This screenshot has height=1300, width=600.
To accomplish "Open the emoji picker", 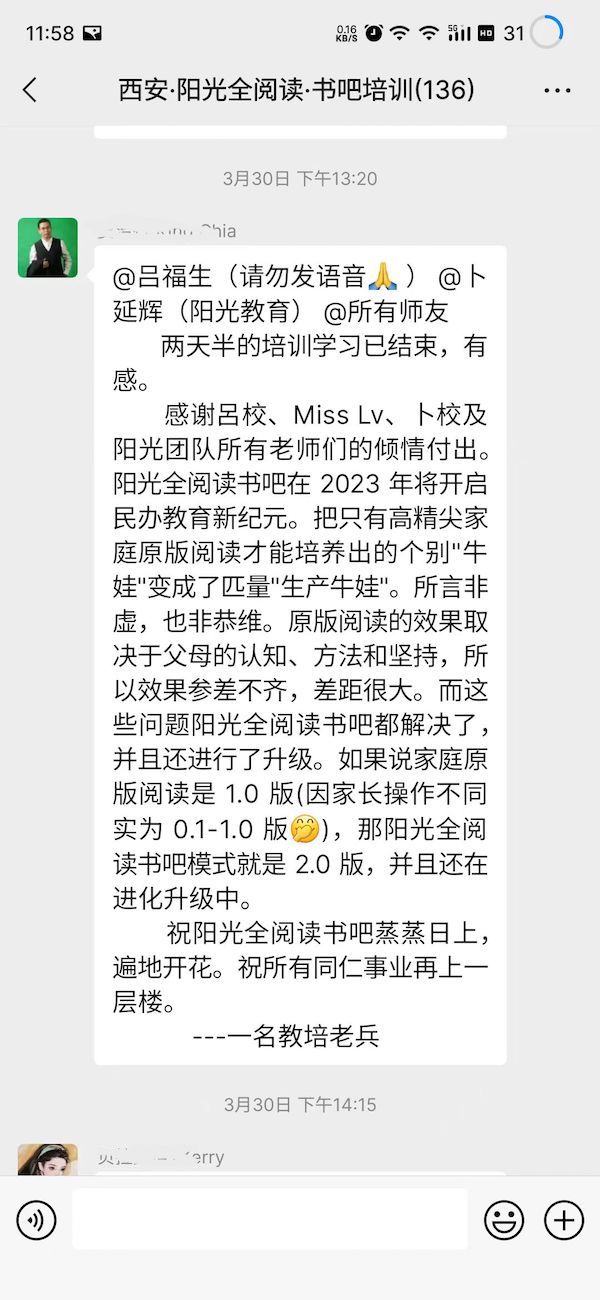I will [504, 1220].
